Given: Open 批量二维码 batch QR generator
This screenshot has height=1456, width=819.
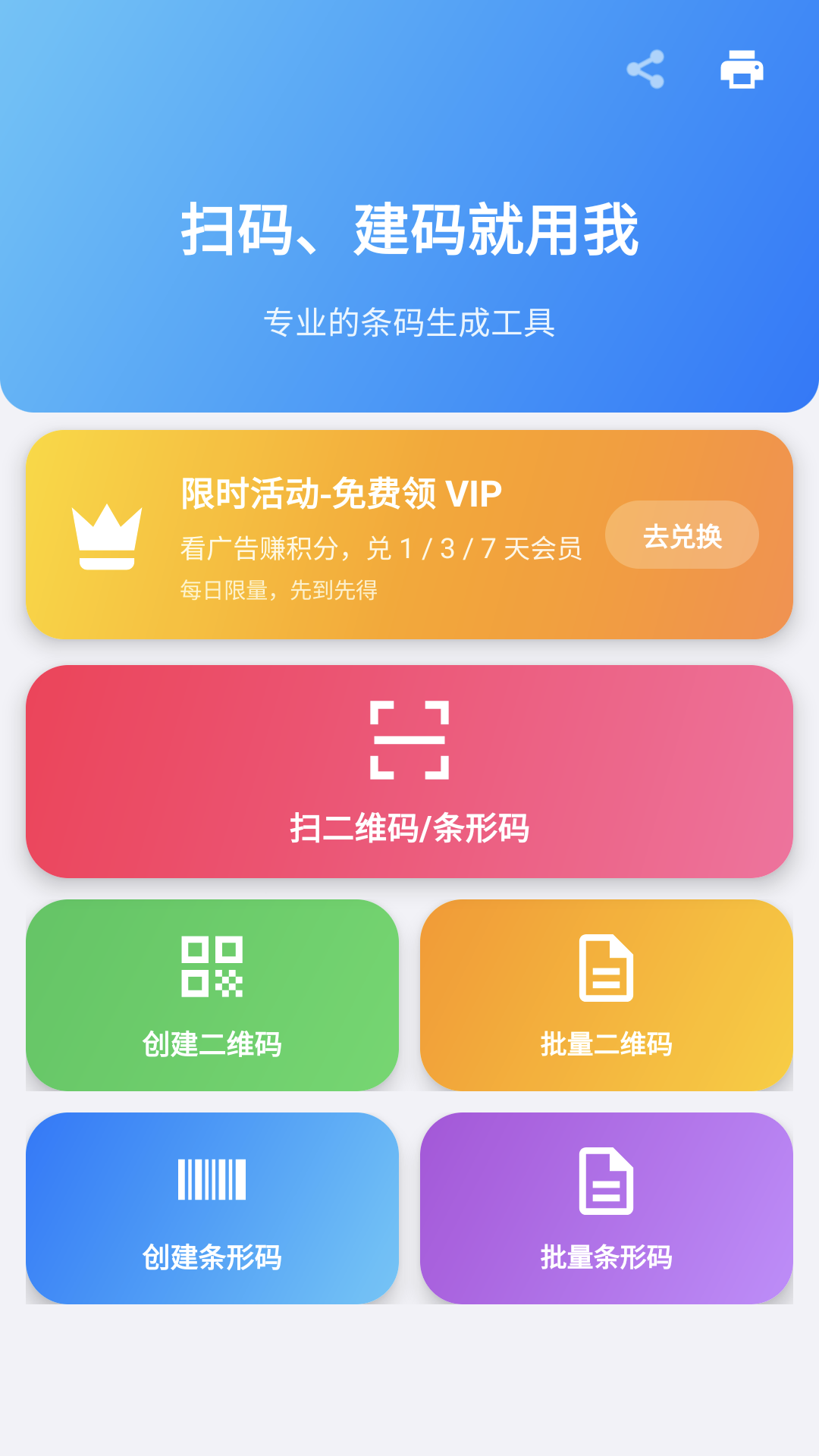Looking at the screenshot, I should pos(607,1043).
